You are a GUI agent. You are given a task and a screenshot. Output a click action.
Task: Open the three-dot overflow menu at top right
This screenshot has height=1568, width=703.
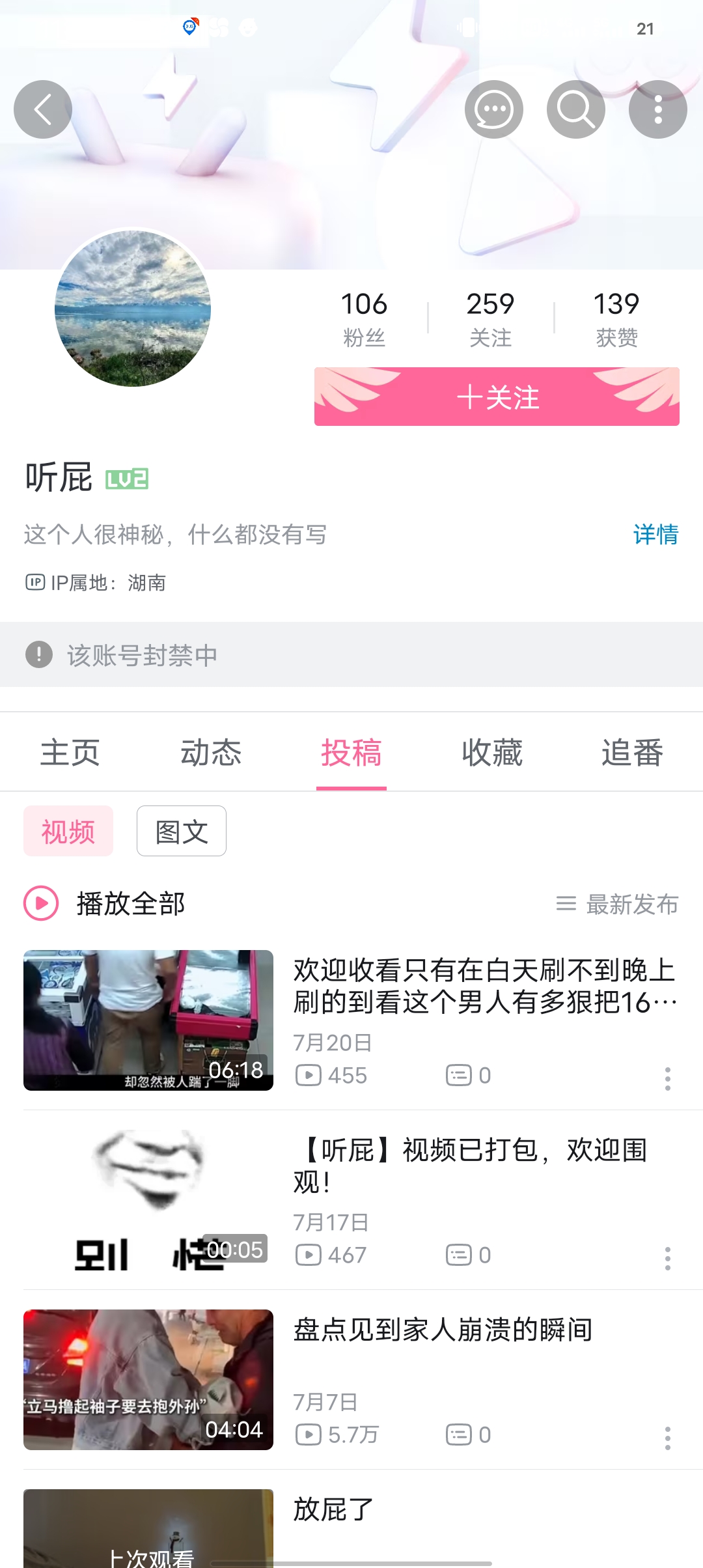click(x=659, y=109)
